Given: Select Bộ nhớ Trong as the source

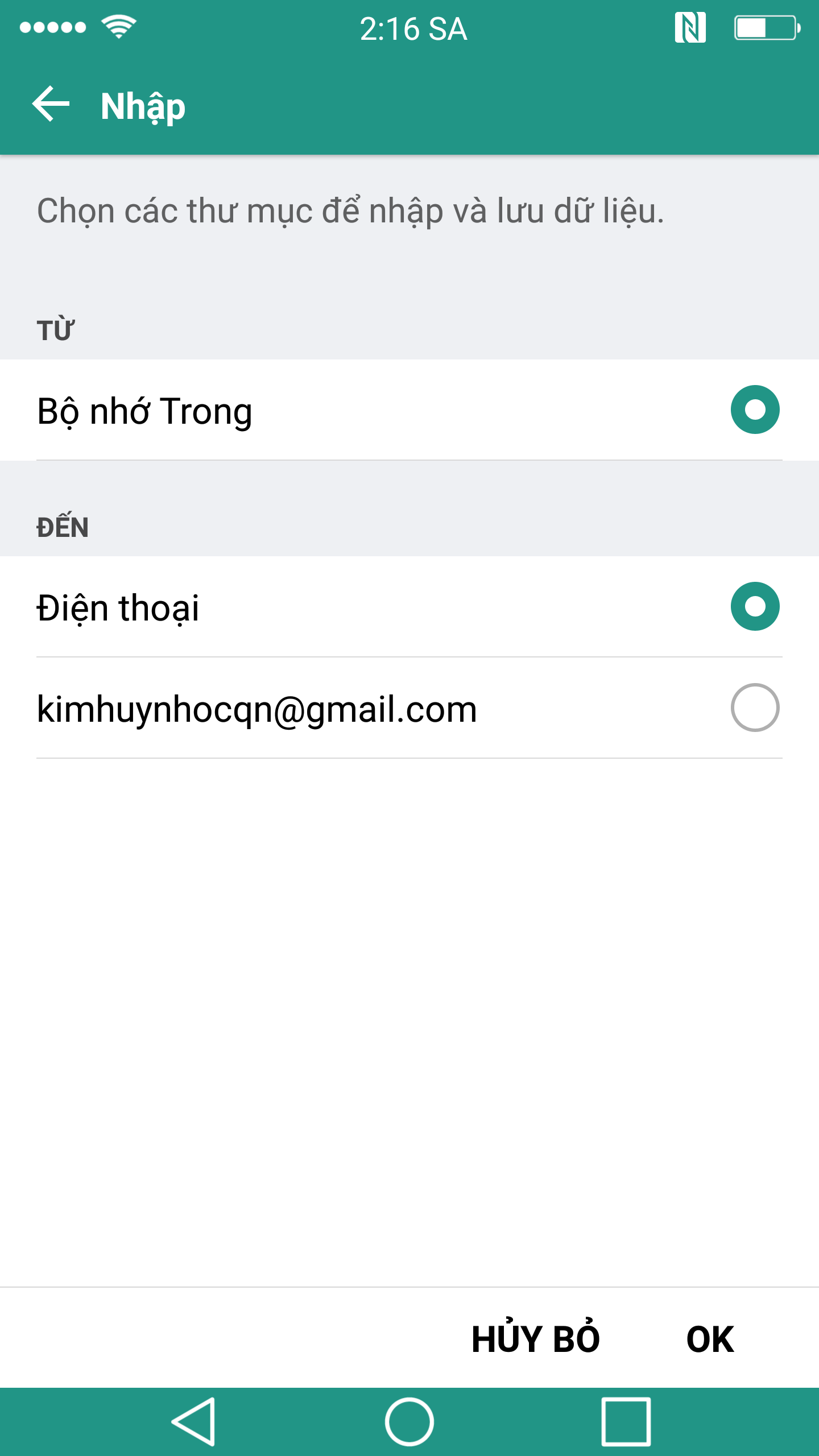Looking at the screenshot, I should pyautogui.click(x=409, y=410).
